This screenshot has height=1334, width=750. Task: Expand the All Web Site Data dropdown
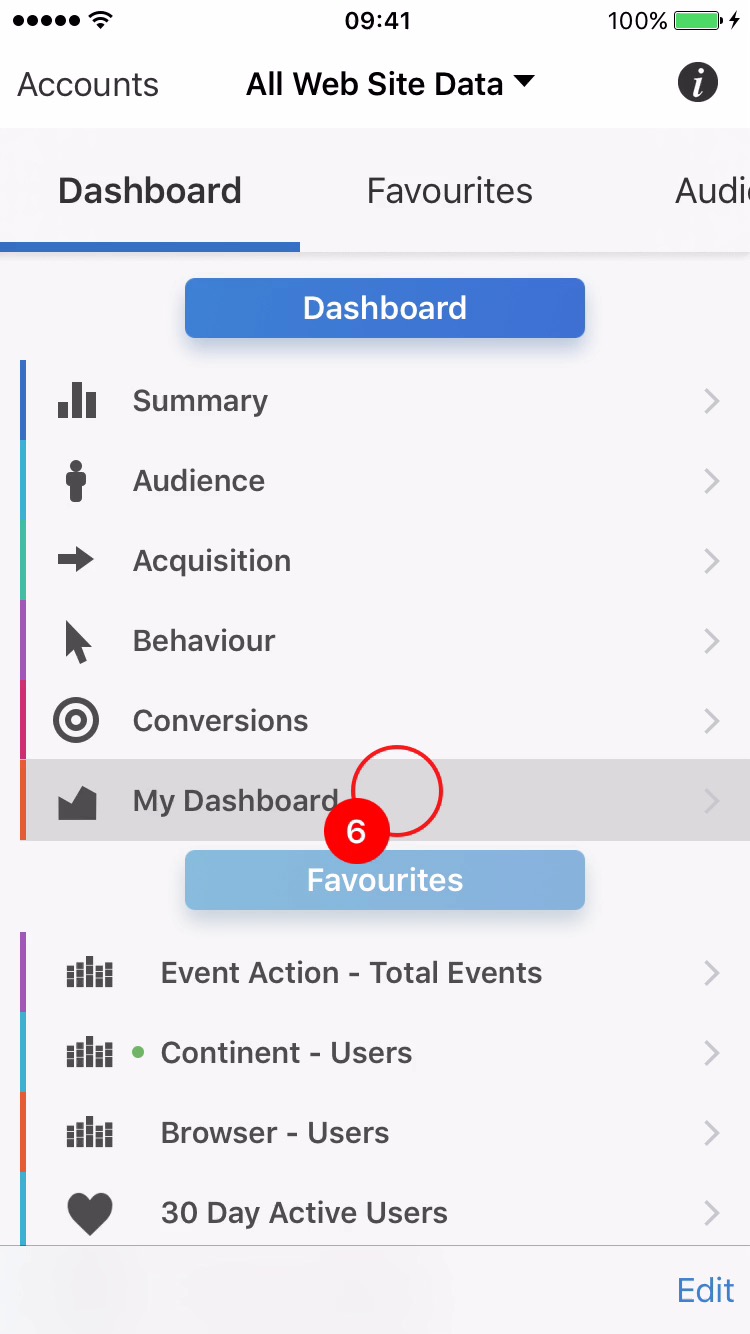(x=390, y=85)
